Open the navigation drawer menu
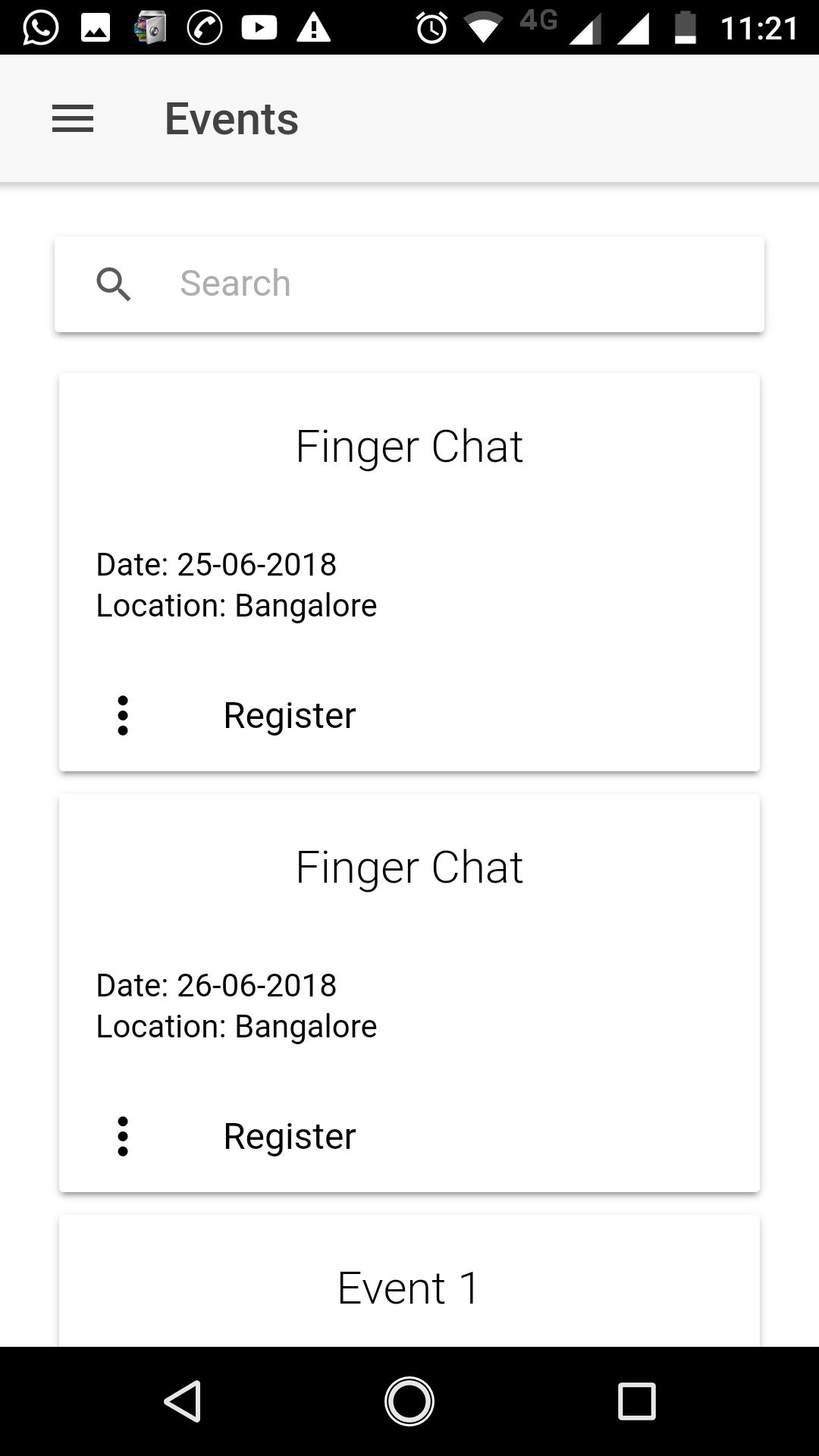819x1456 pixels. click(x=72, y=118)
